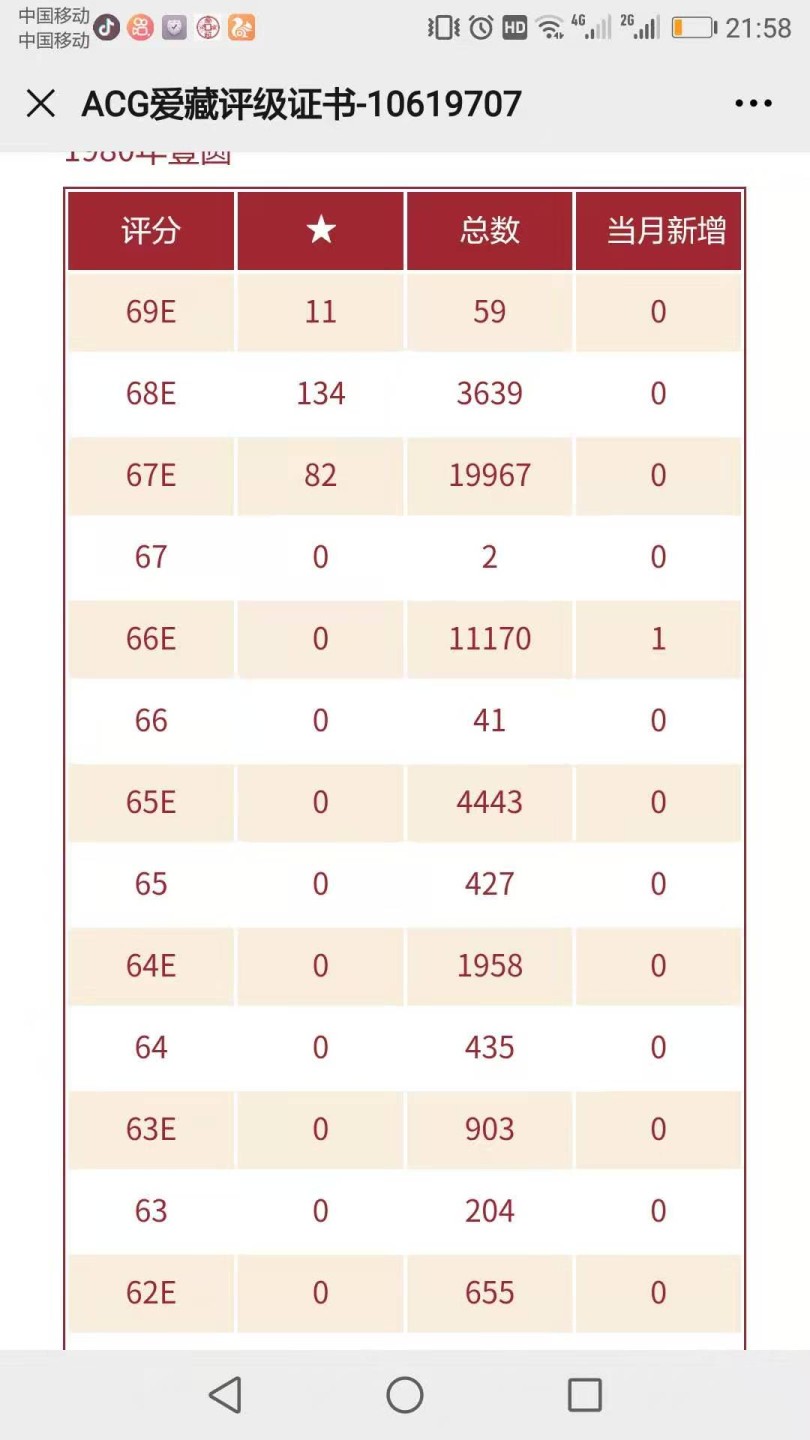Close the ACG certificate webpage
Viewport: 810px width, 1440px height.
[41, 104]
